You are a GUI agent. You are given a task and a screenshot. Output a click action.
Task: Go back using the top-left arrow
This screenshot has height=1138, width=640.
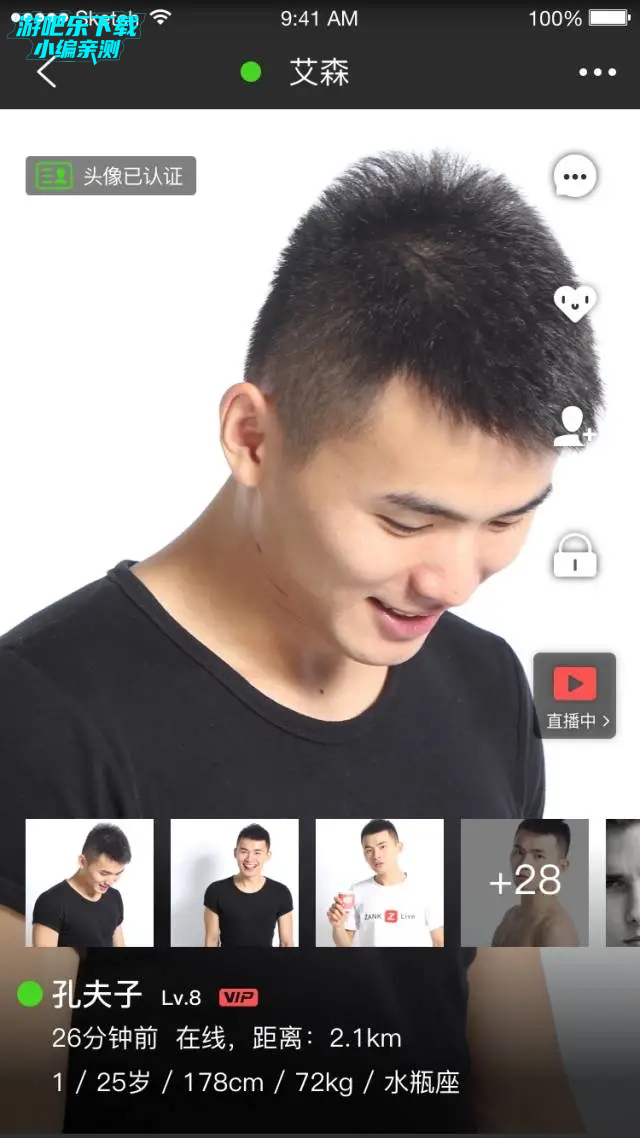tap(46, 71)
